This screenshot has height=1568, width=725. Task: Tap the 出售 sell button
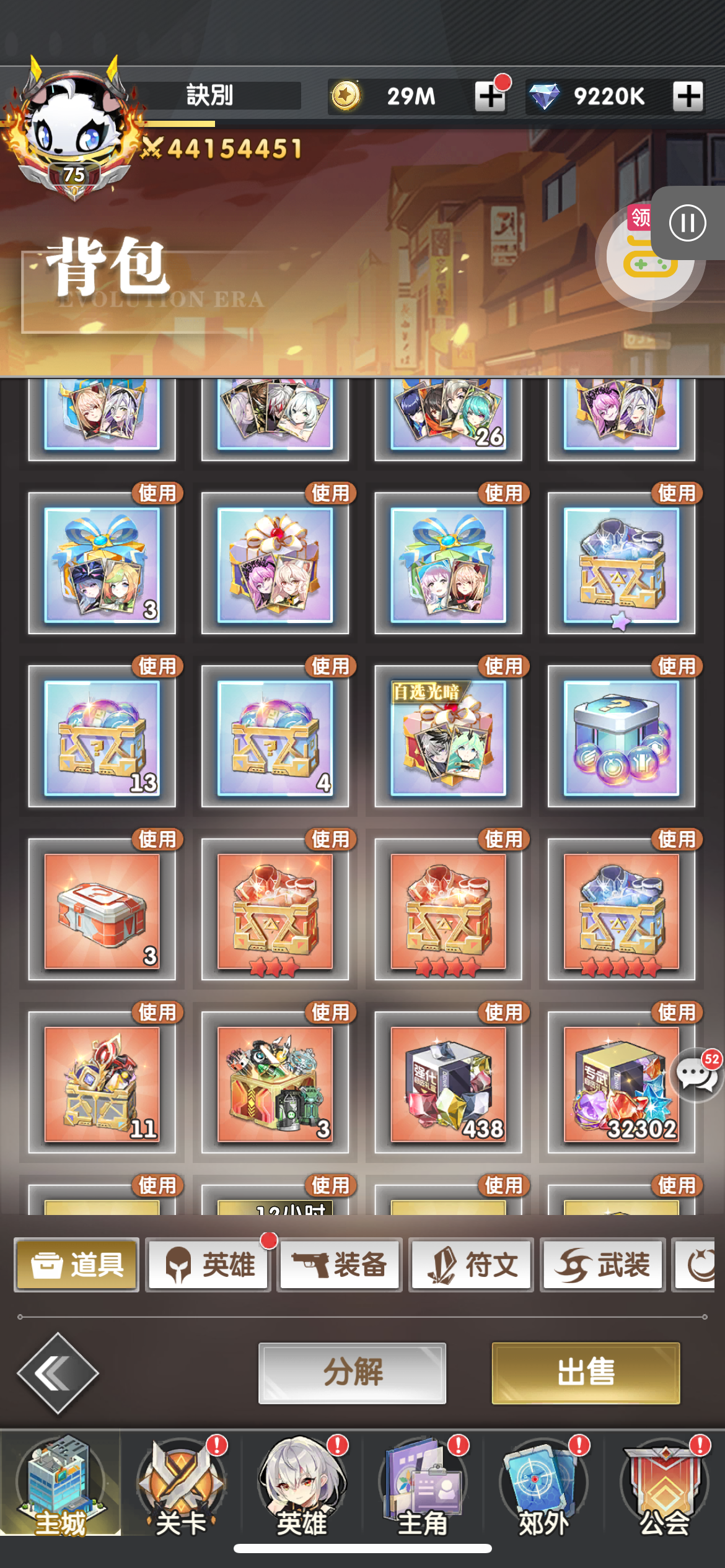(586, 1372)
